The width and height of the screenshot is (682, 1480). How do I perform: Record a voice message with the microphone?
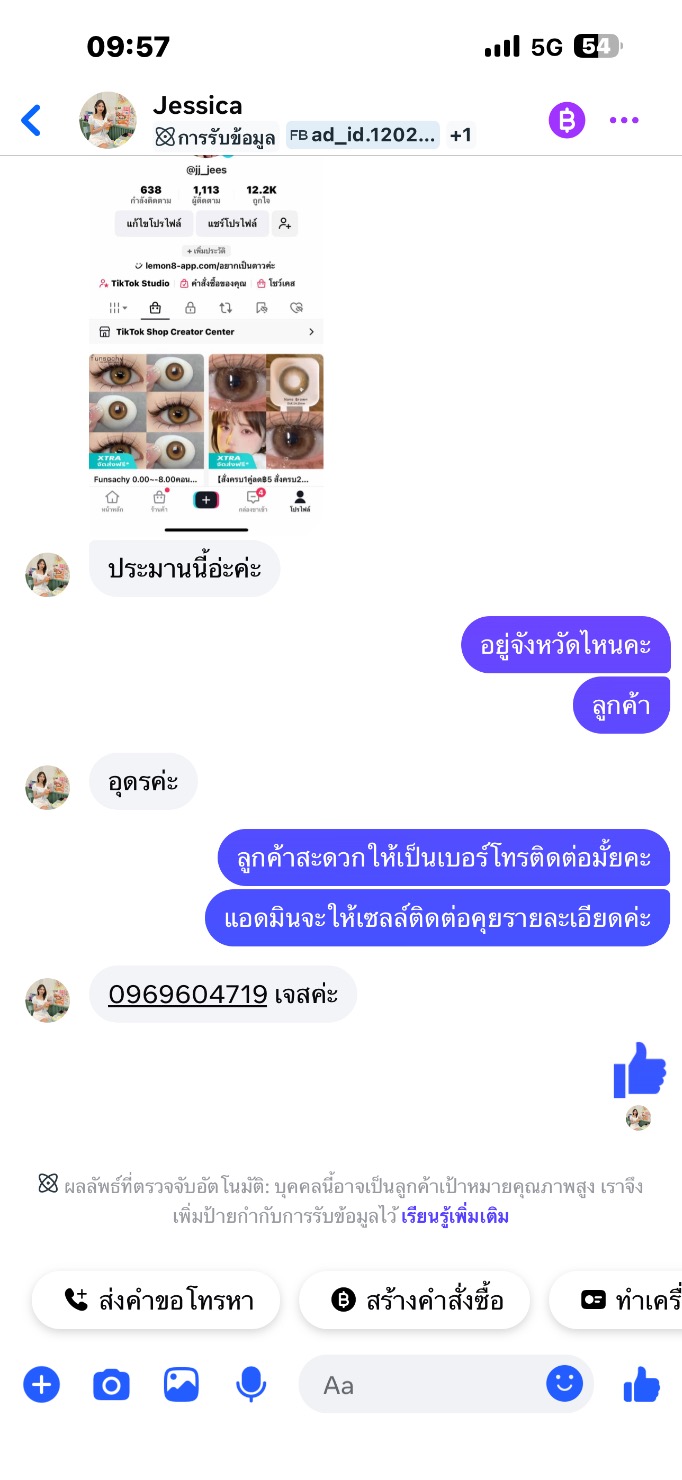click(x=251, y=1385)
